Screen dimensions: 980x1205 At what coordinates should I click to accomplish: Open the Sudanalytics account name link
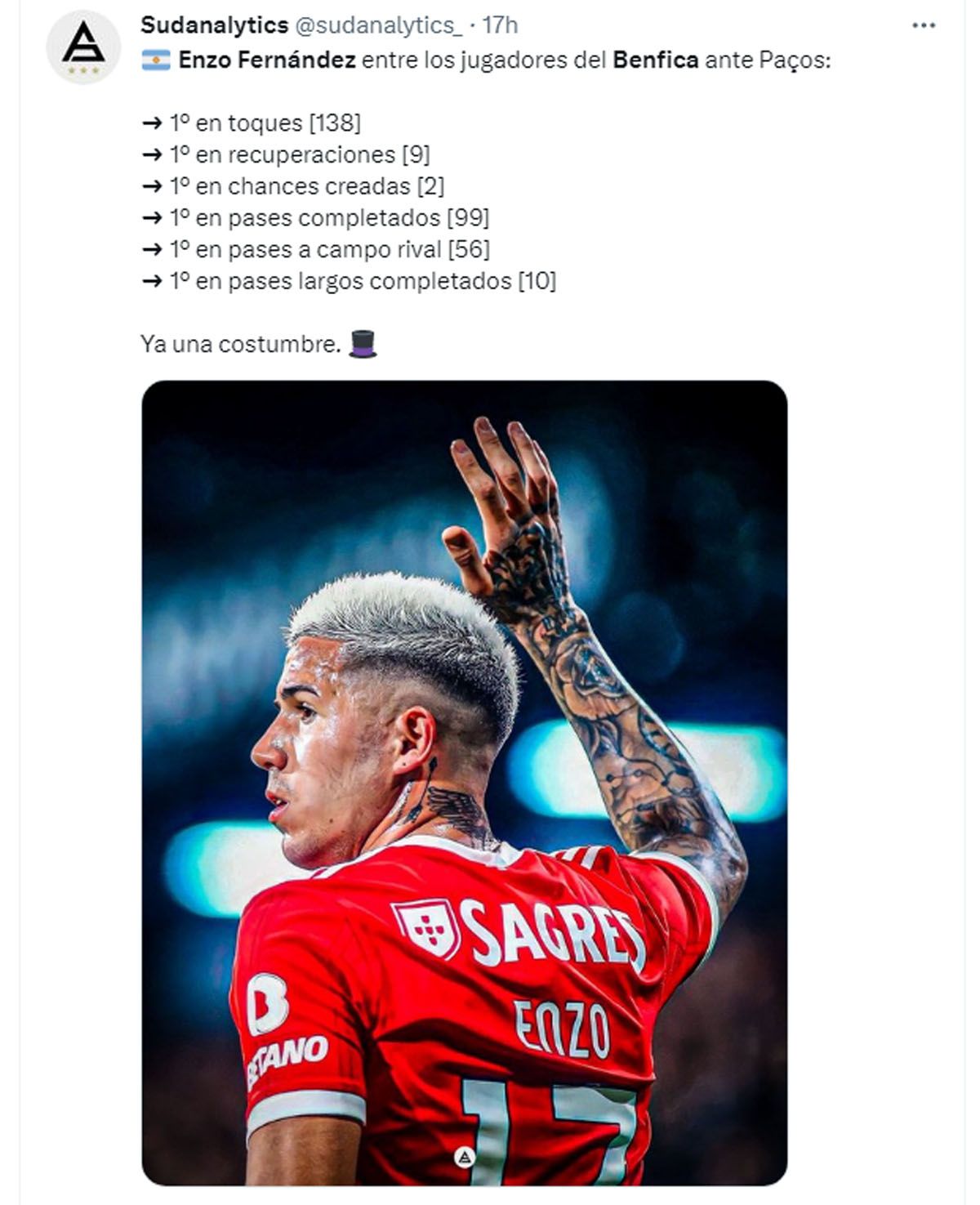[x=214, y=25]
